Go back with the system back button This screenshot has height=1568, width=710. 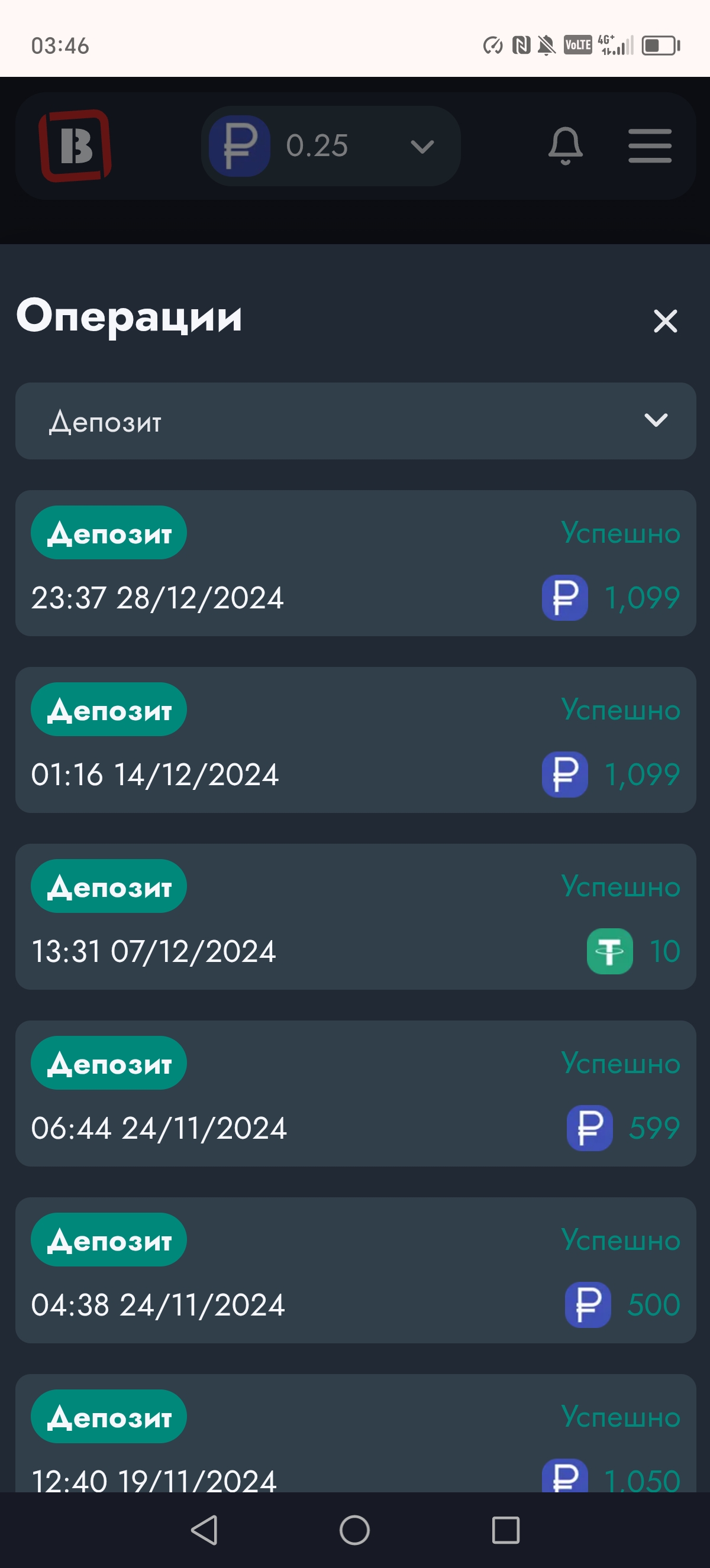click(205, 1530)
